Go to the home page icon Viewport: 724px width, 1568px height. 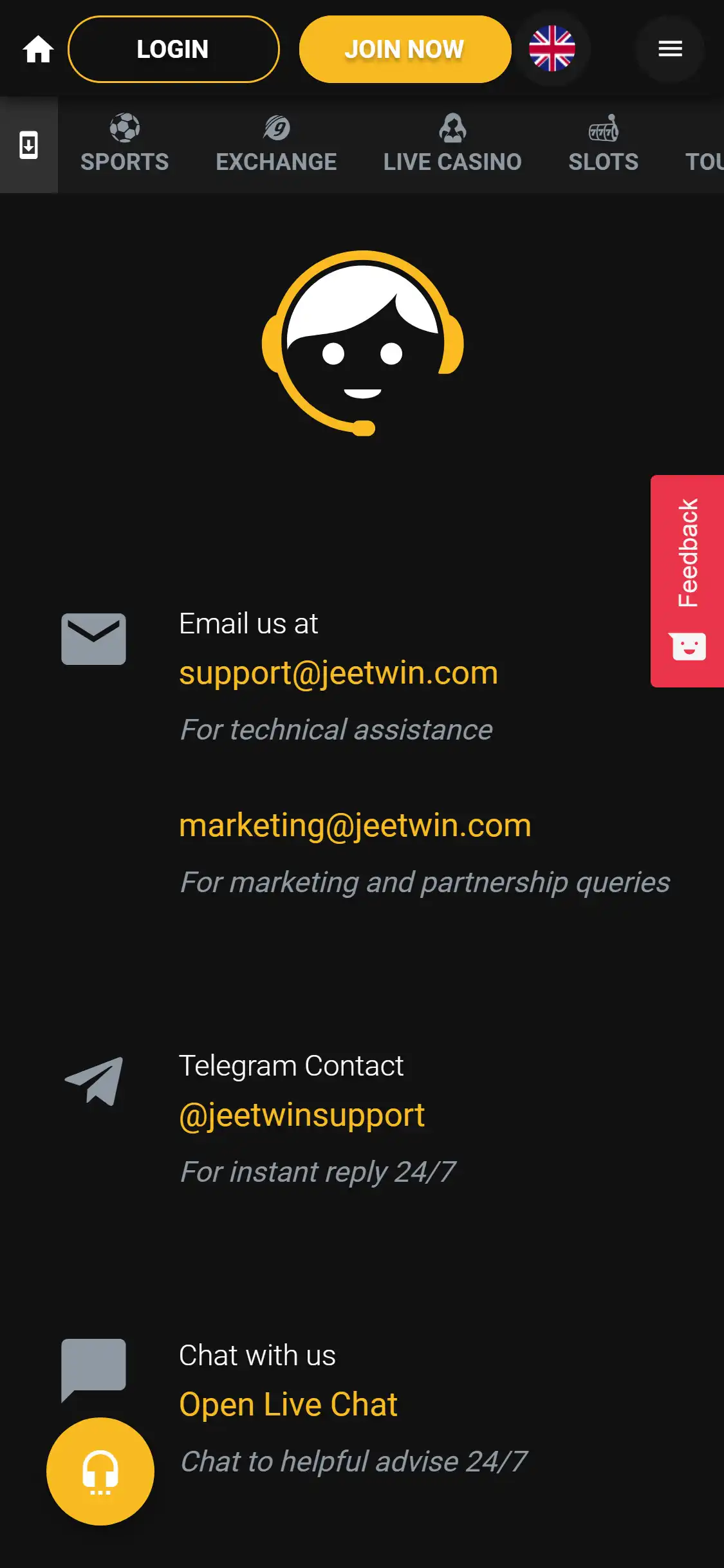38,50
